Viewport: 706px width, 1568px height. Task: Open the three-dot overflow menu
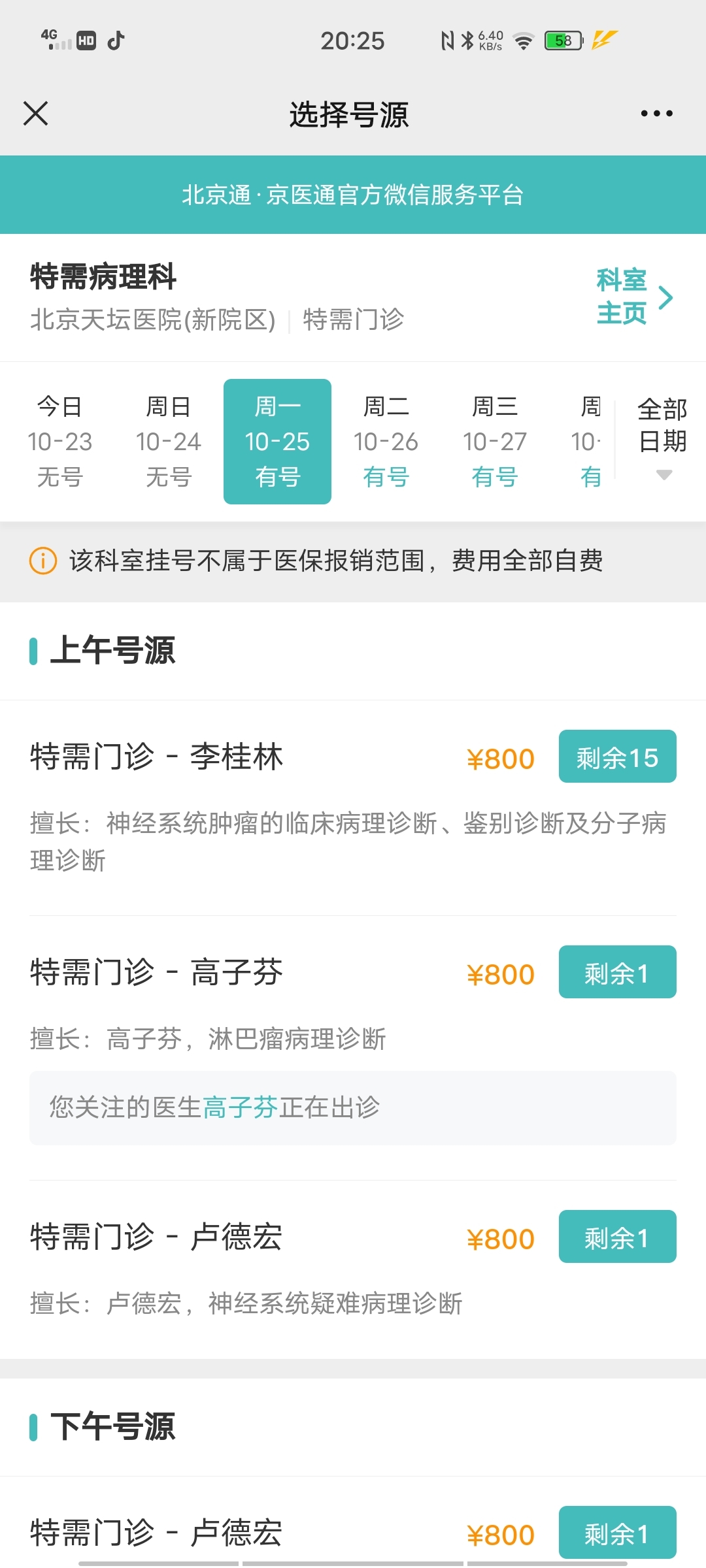coord(656,114)
